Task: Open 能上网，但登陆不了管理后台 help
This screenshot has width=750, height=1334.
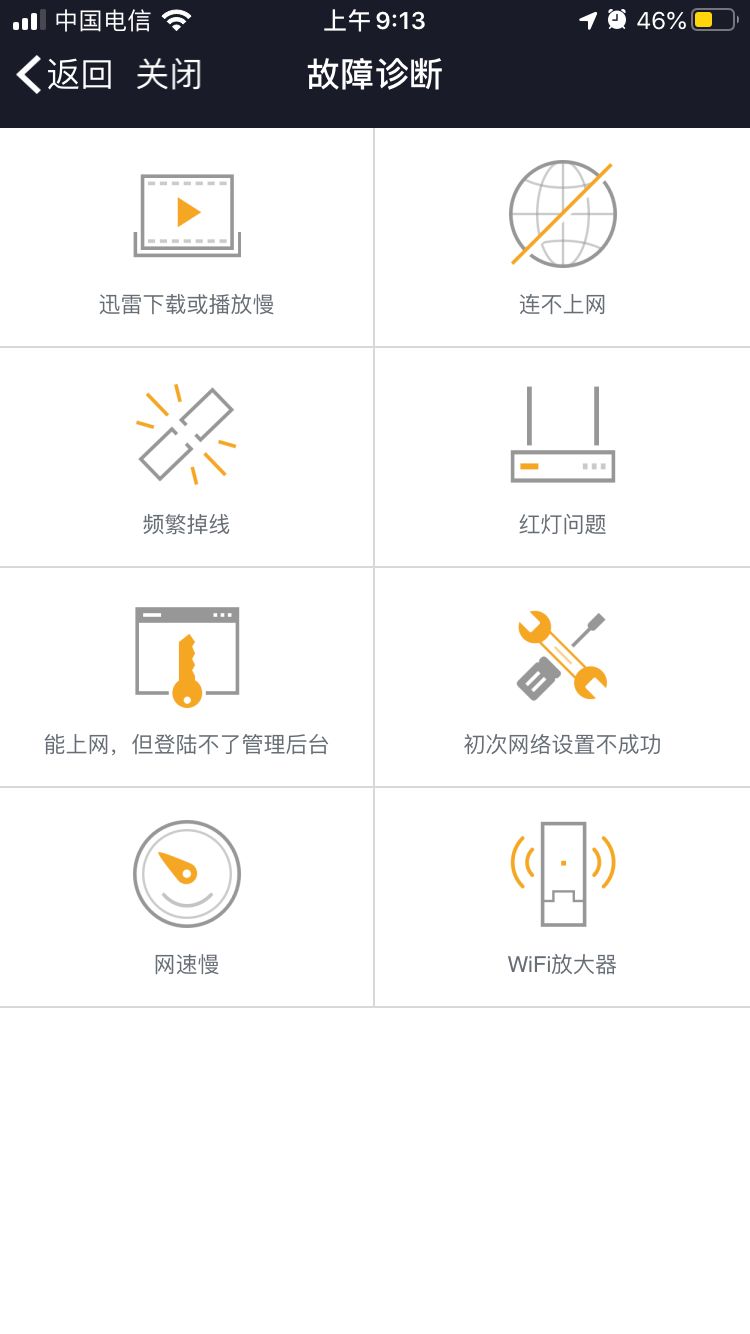Action: point(187,678)
